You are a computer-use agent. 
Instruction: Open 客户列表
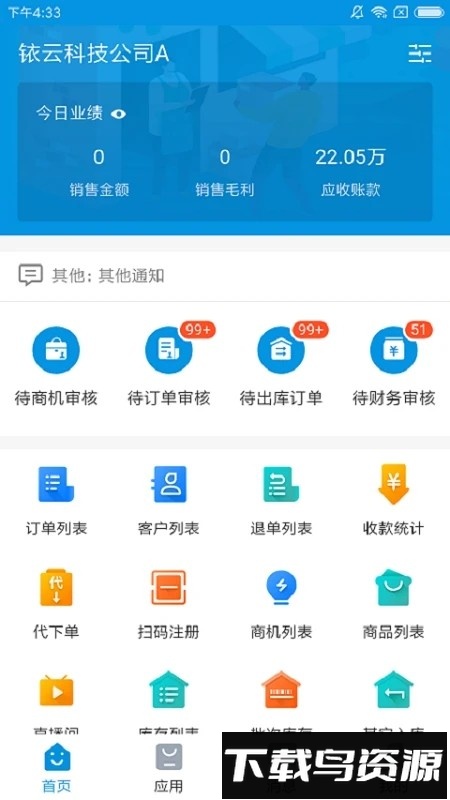tap(169, 500)
